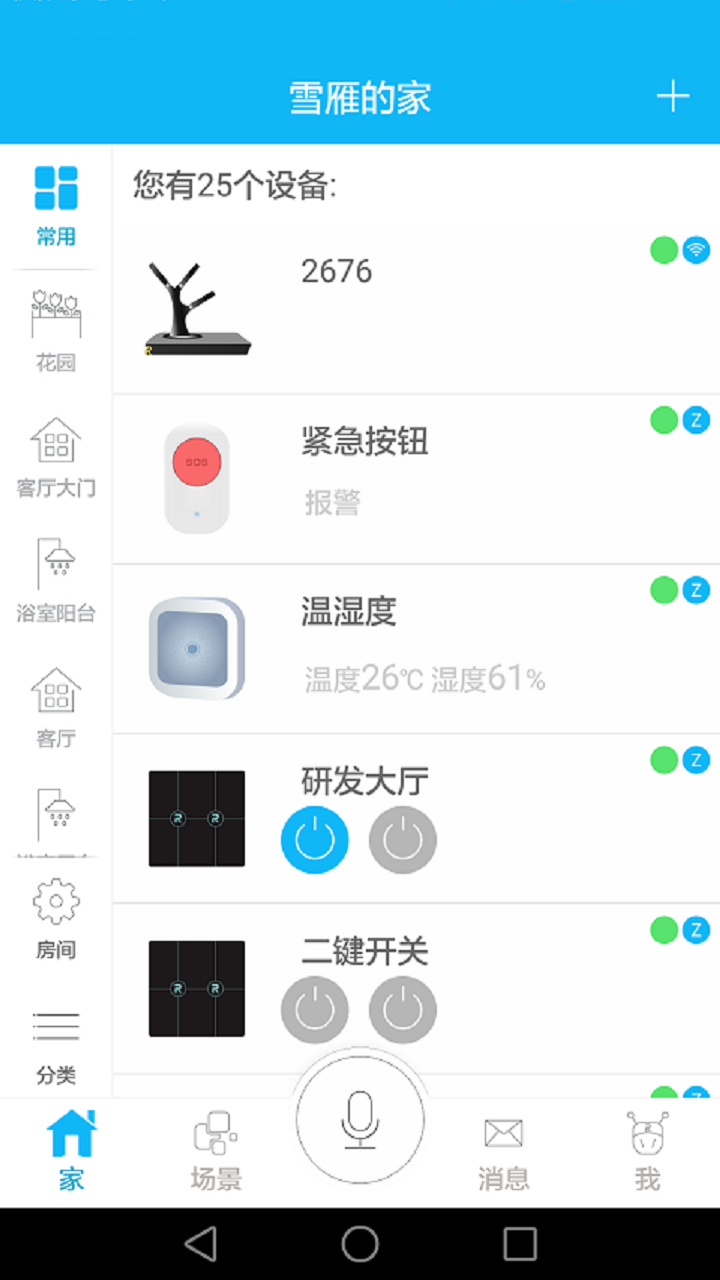The image size is (720, 1280).
Task: Tap the WiFi badge on device 2676
Action: [697, 250]
